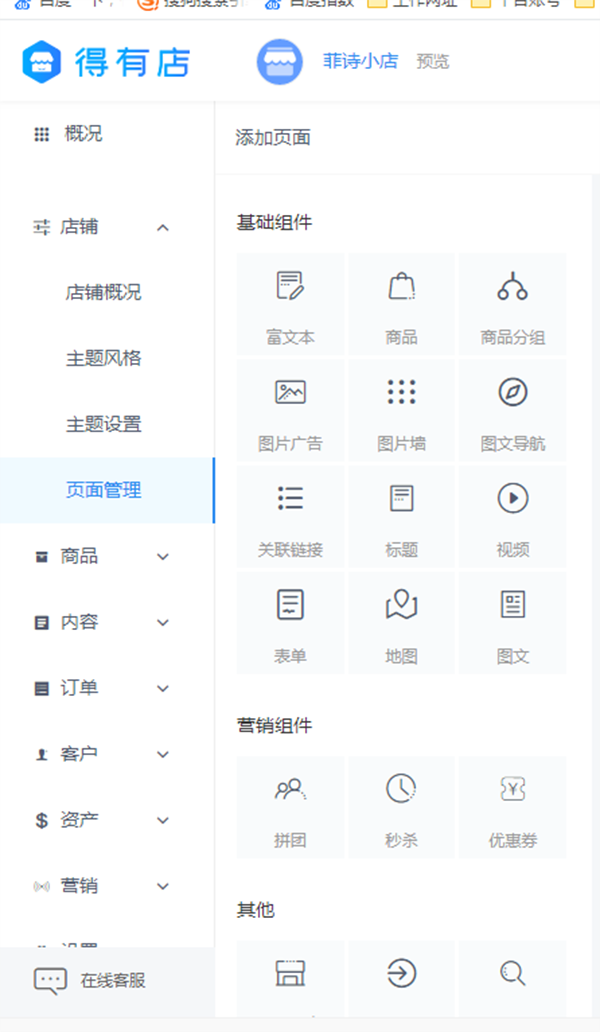600x1032 pixels.
Task: Add the 拼团 marketing component
Action: tap(290, 807)
